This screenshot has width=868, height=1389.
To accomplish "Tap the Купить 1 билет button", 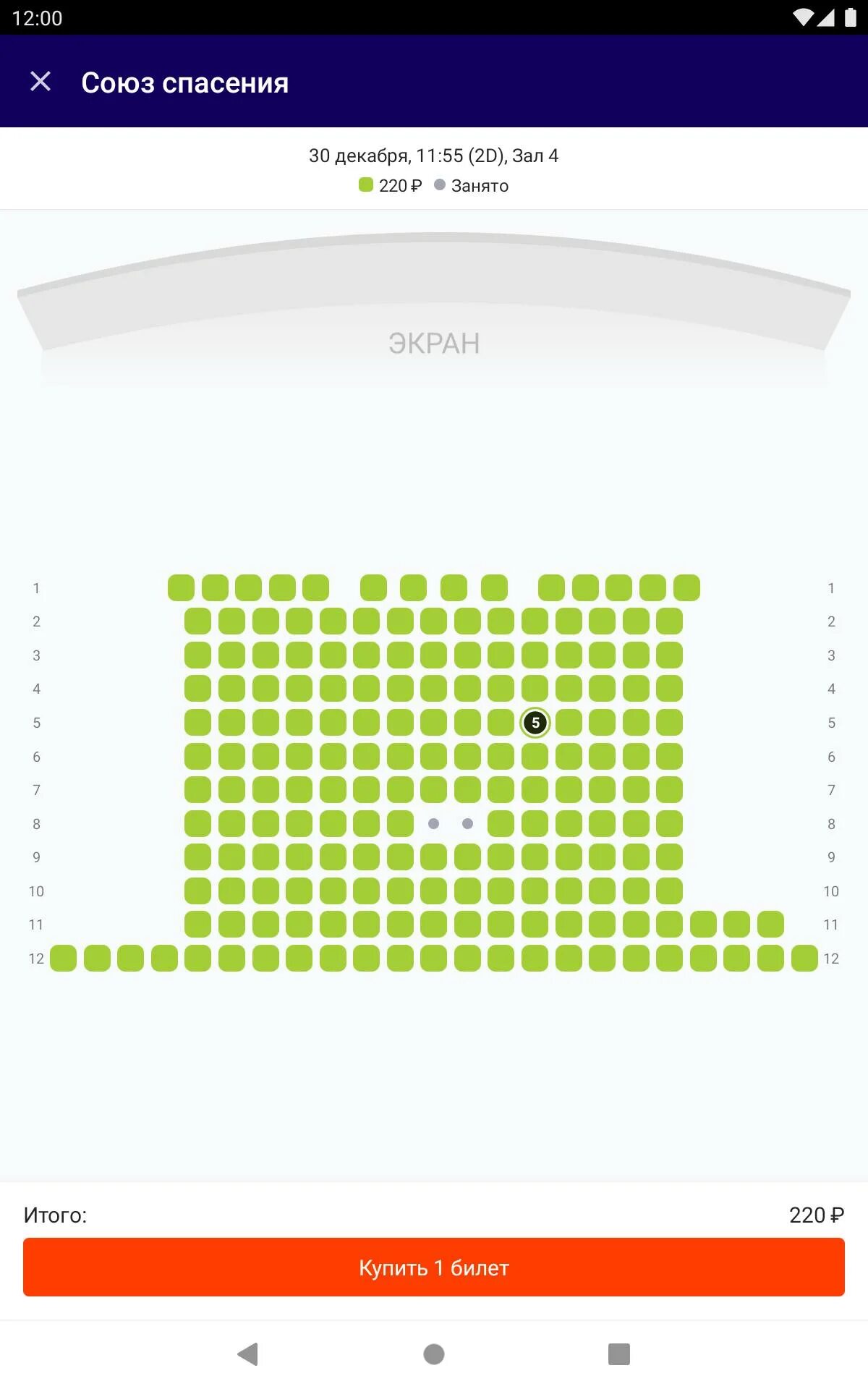I will pos(434,1267).
